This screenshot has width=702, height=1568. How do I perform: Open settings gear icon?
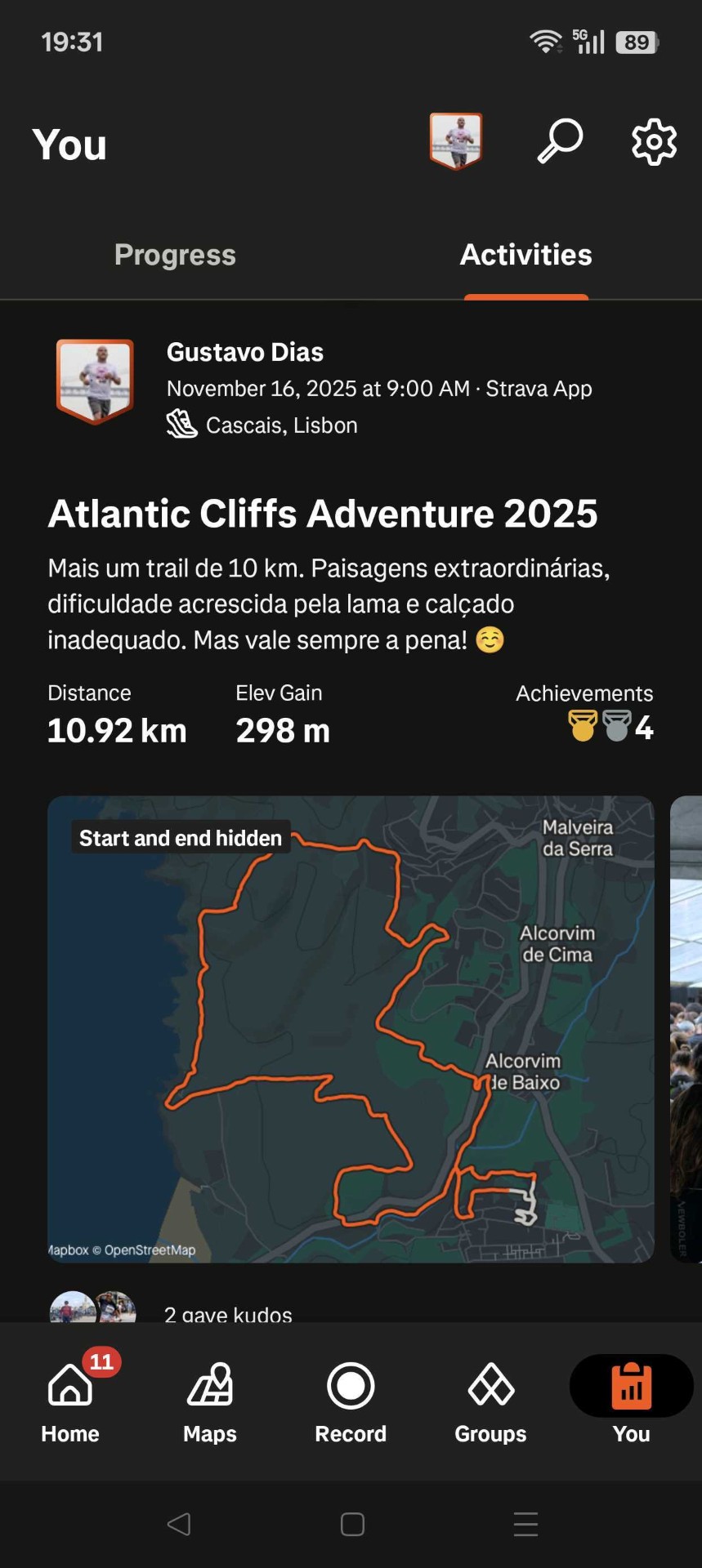click(x=654, y=142)
